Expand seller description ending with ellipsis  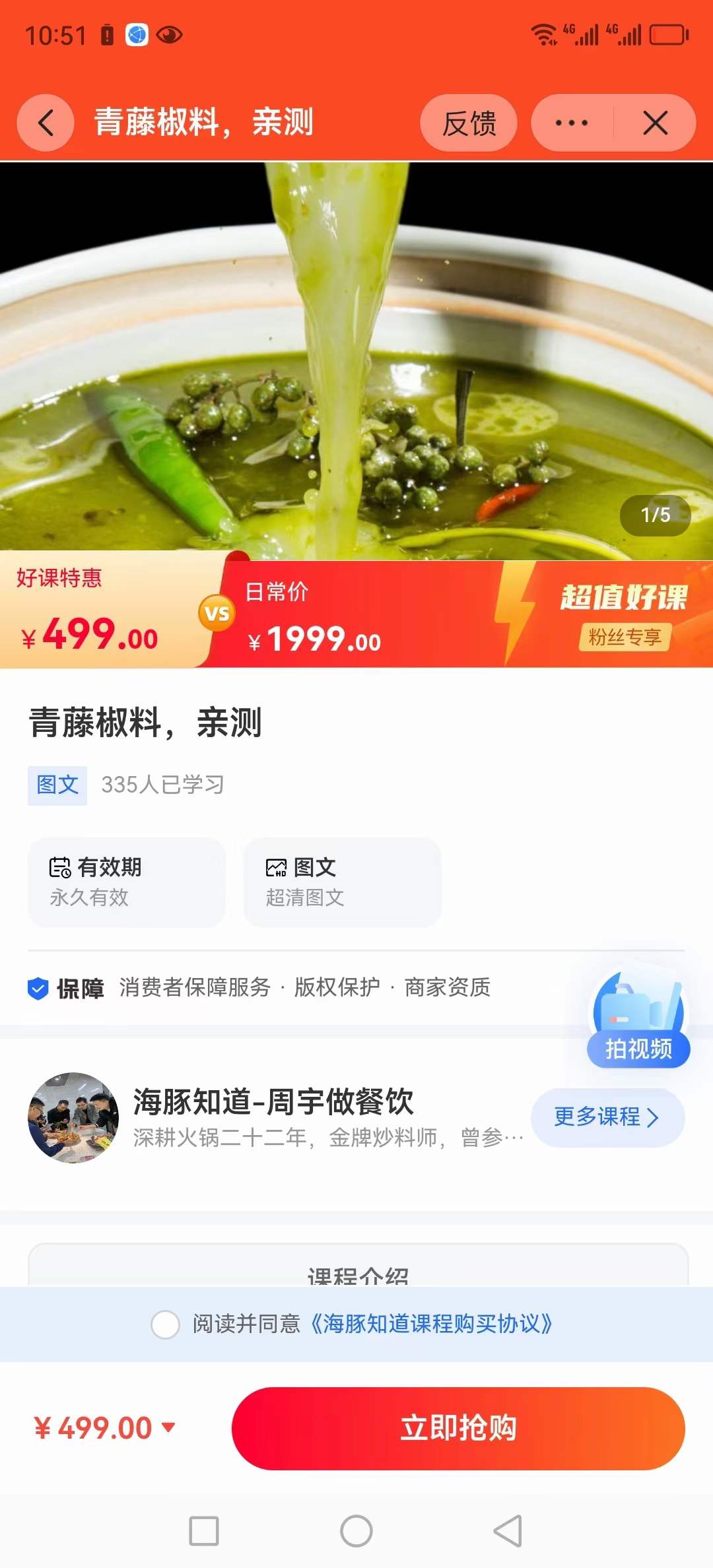(328, 1136)
